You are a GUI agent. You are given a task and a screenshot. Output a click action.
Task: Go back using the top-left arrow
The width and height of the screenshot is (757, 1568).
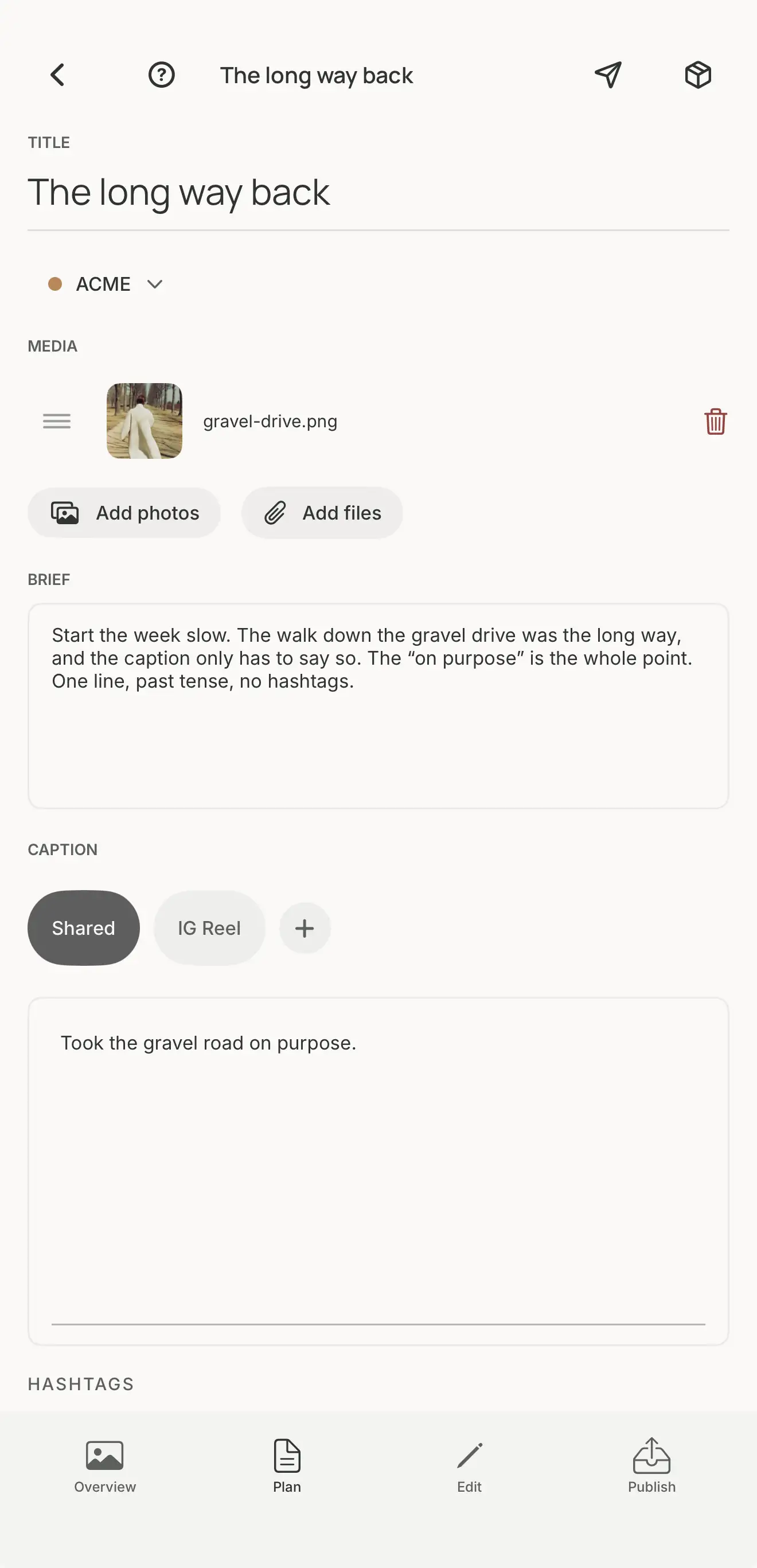tap(58, 76)
